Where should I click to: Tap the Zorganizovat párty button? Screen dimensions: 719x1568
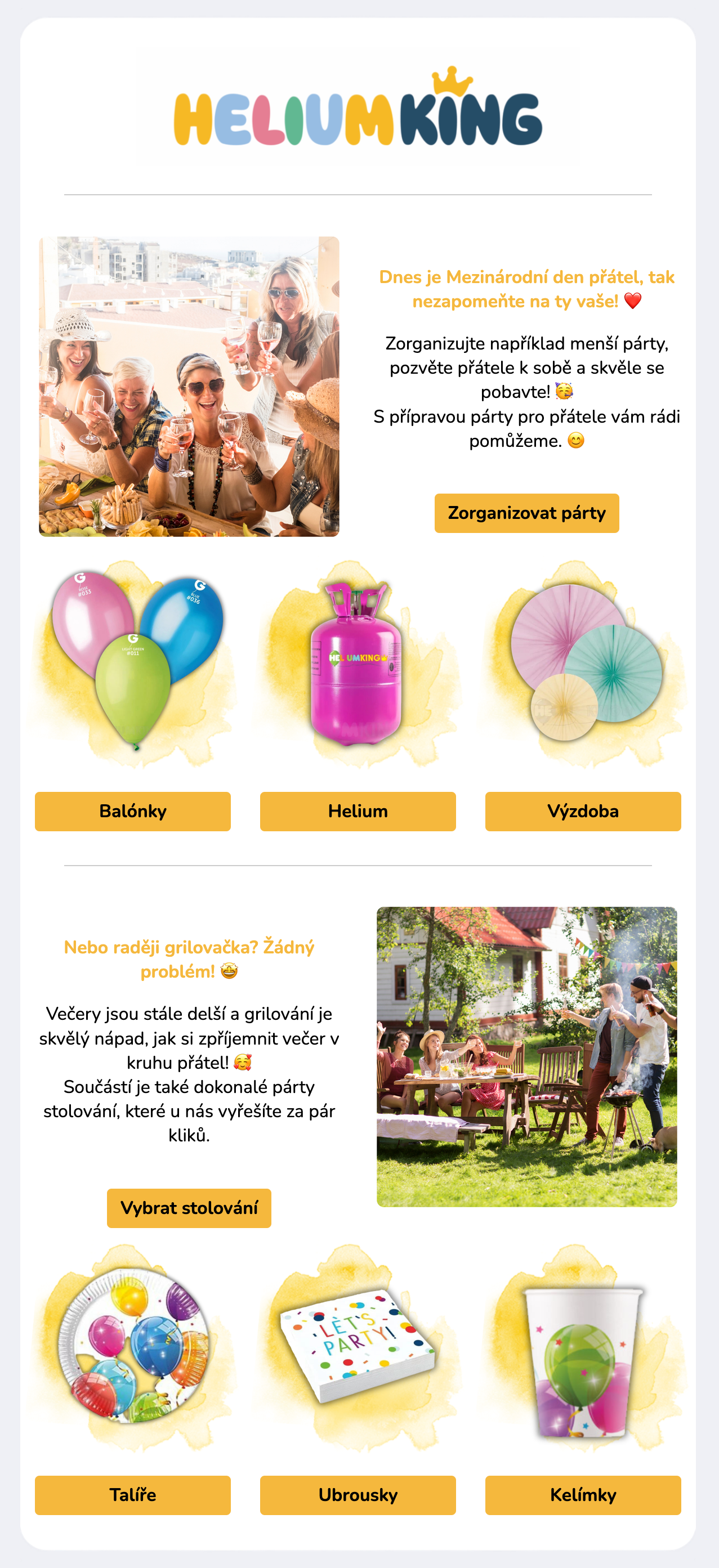tap(526, 513)
